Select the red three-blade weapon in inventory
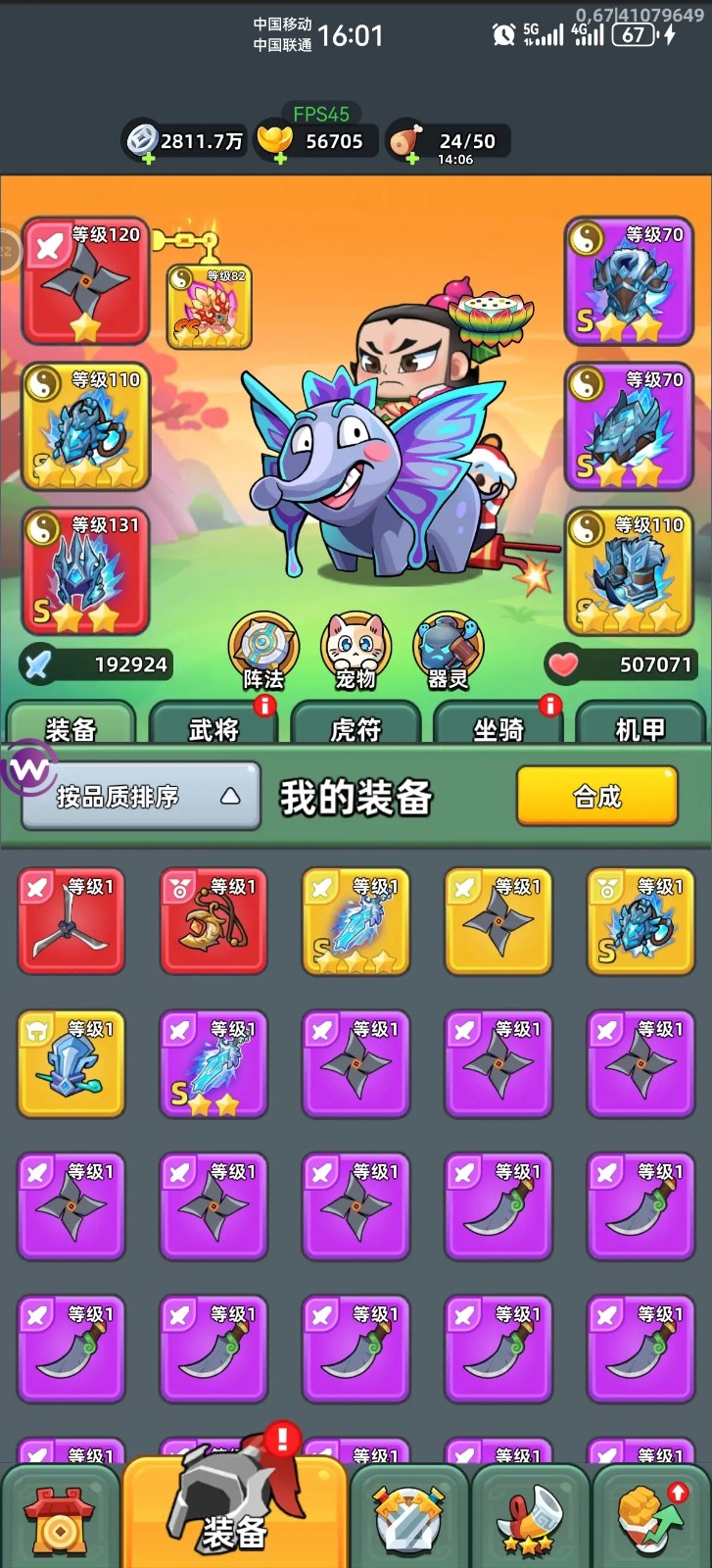This screenshot has height=1568, width=712. click(71, 921)
